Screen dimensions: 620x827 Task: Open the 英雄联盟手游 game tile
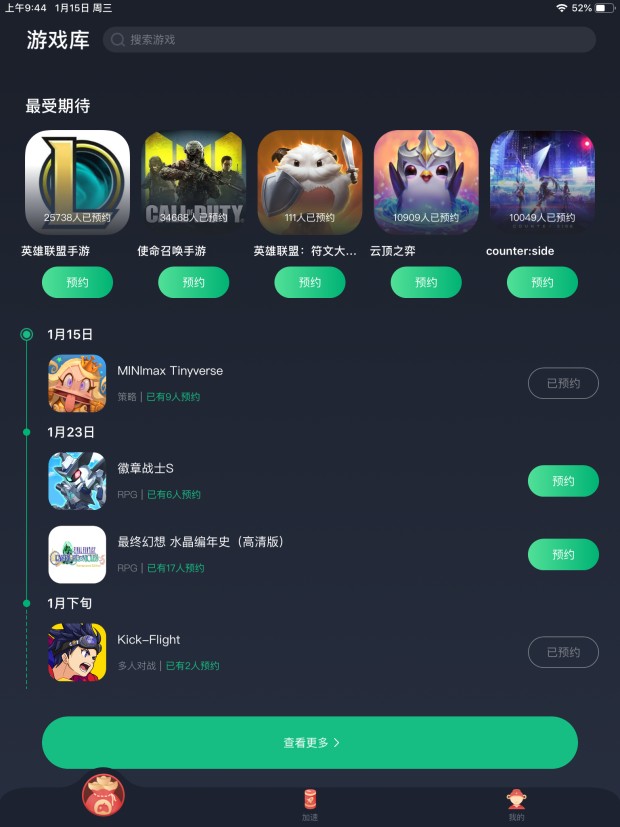77,182
